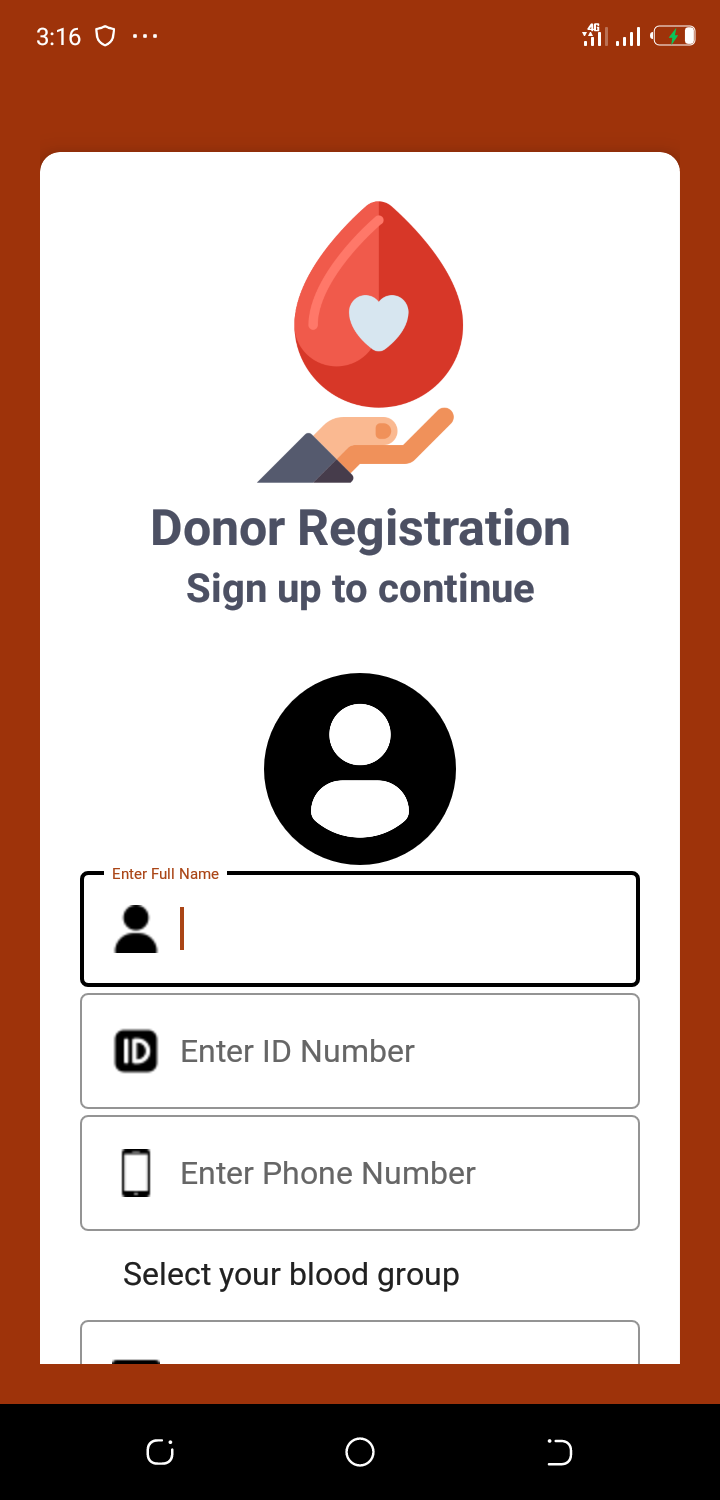Go to the system home screen
The image size is (720, 1500).
360,1452
